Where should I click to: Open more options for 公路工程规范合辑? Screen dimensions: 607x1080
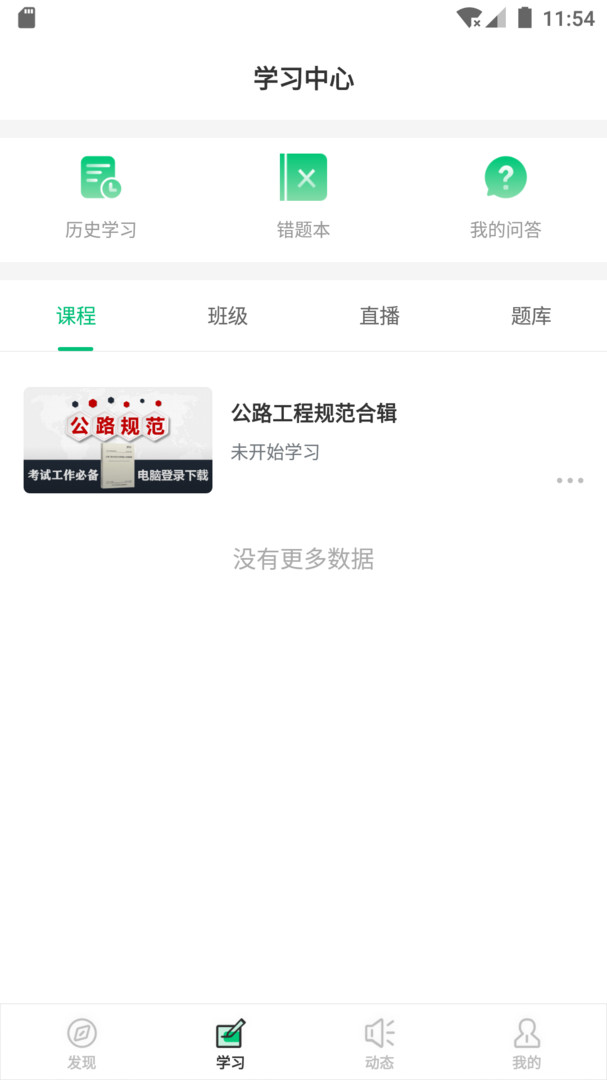click(570, 481)
